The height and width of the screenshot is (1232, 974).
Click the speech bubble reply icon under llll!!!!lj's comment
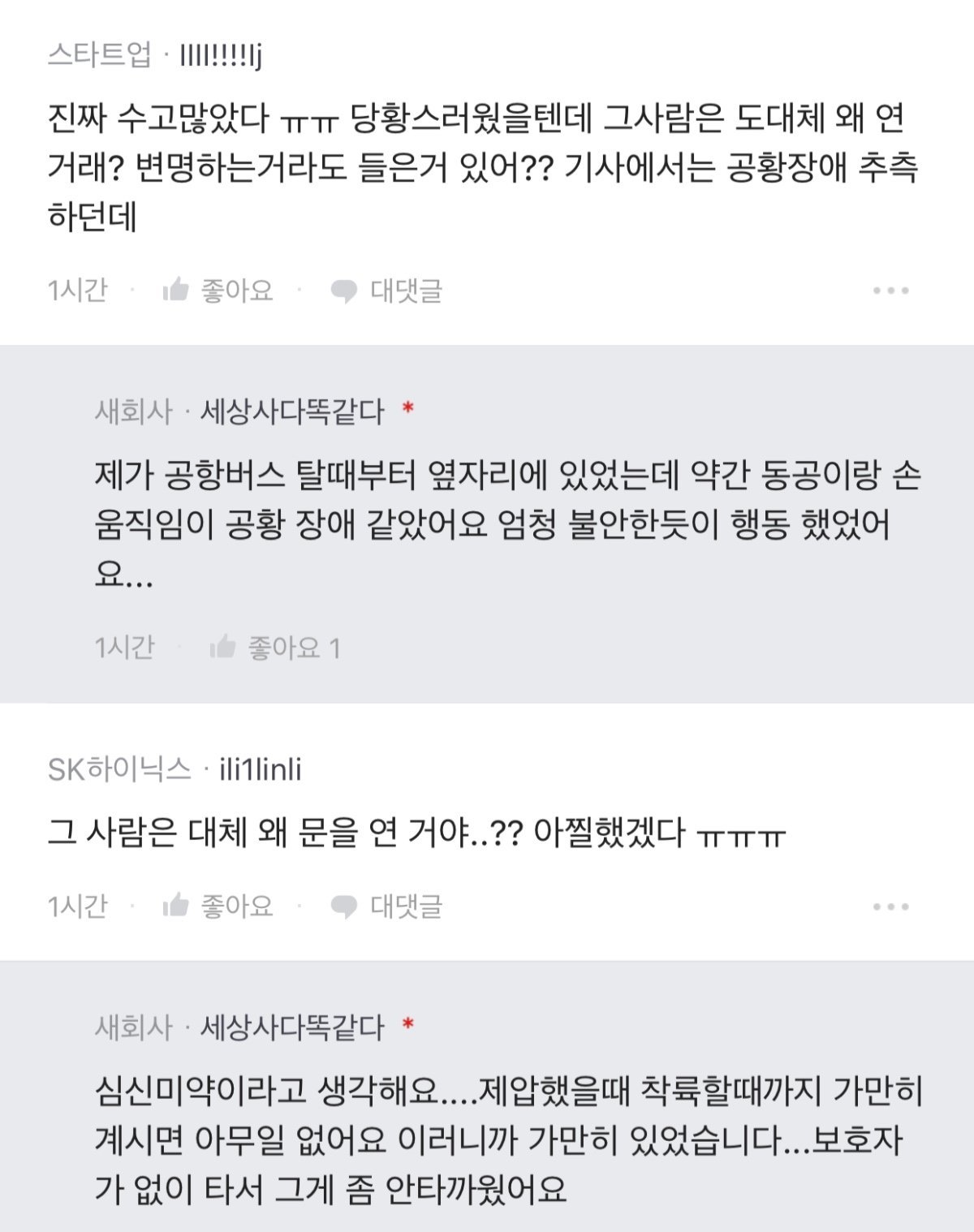tap(344, 290)
